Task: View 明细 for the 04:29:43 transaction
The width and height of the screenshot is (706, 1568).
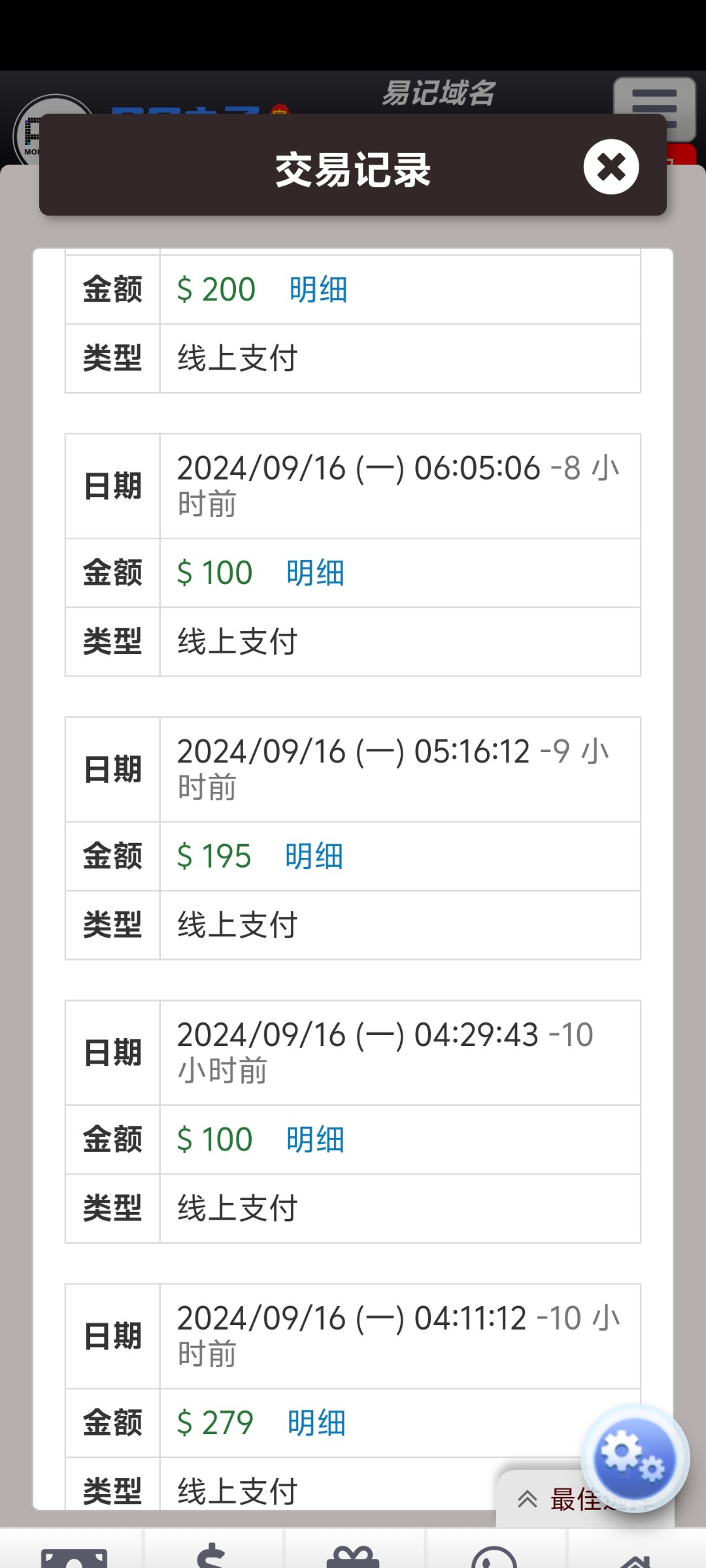Action: pyautogui.click(x=315, y=1140)
